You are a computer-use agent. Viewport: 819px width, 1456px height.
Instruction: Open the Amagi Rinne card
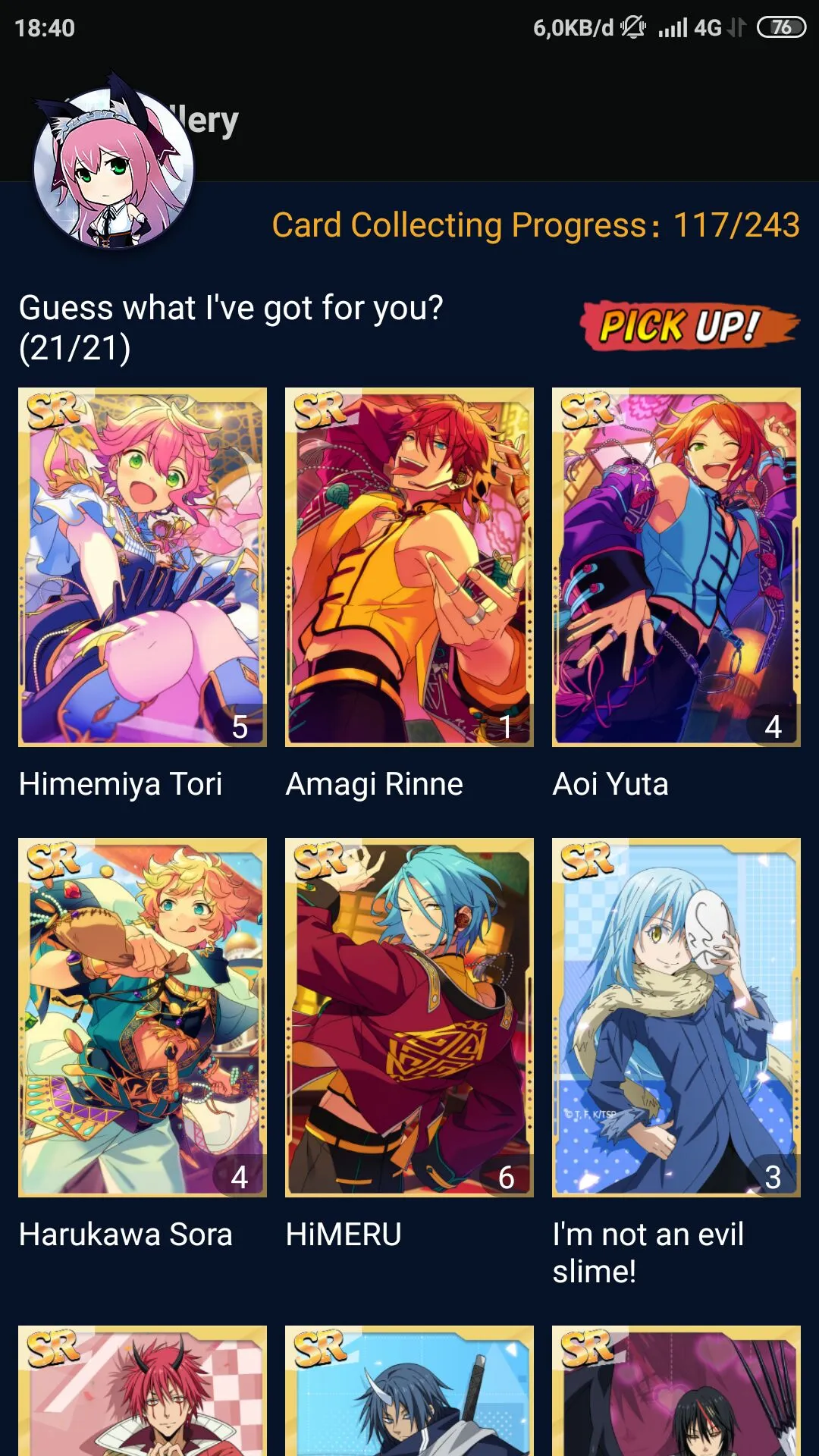point(409,567)
